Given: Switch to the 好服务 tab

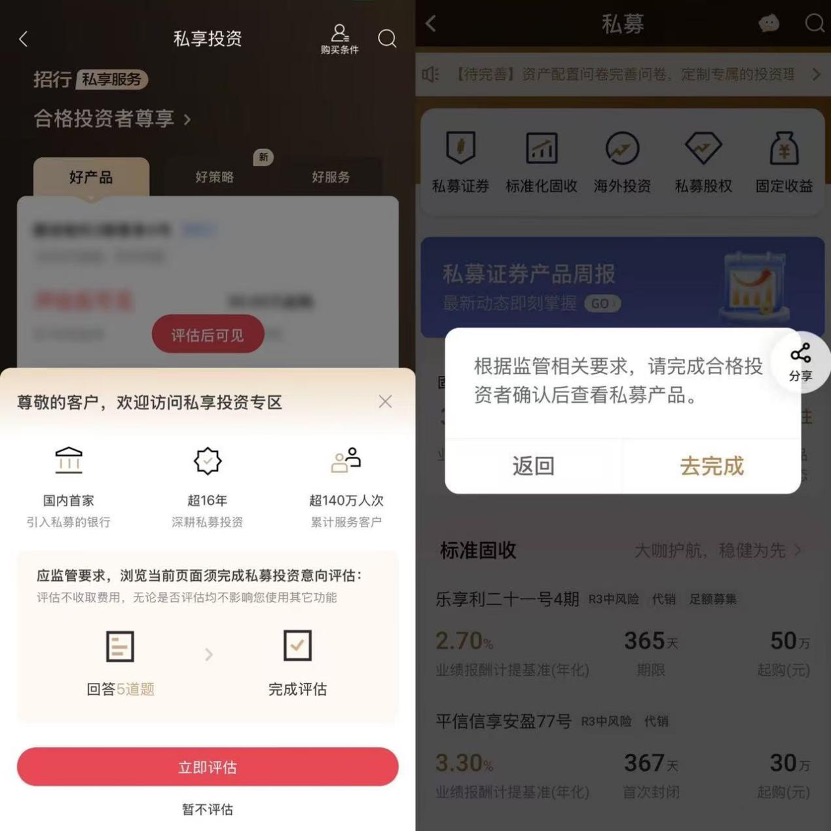Looking at the screenshot, I should pyautogui.click(x=331, y=177).
